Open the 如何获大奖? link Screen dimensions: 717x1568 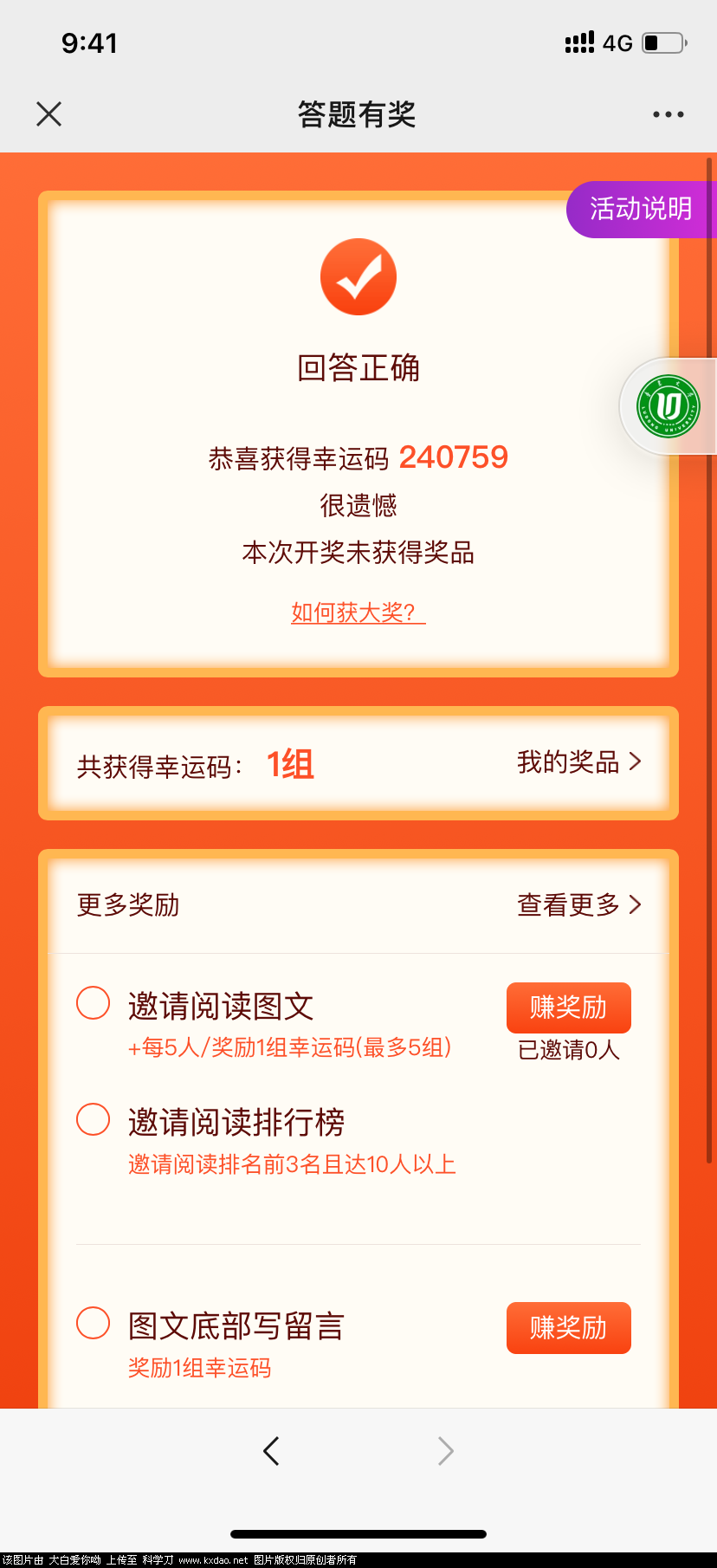pyautogui.click(x=358, y=612)
